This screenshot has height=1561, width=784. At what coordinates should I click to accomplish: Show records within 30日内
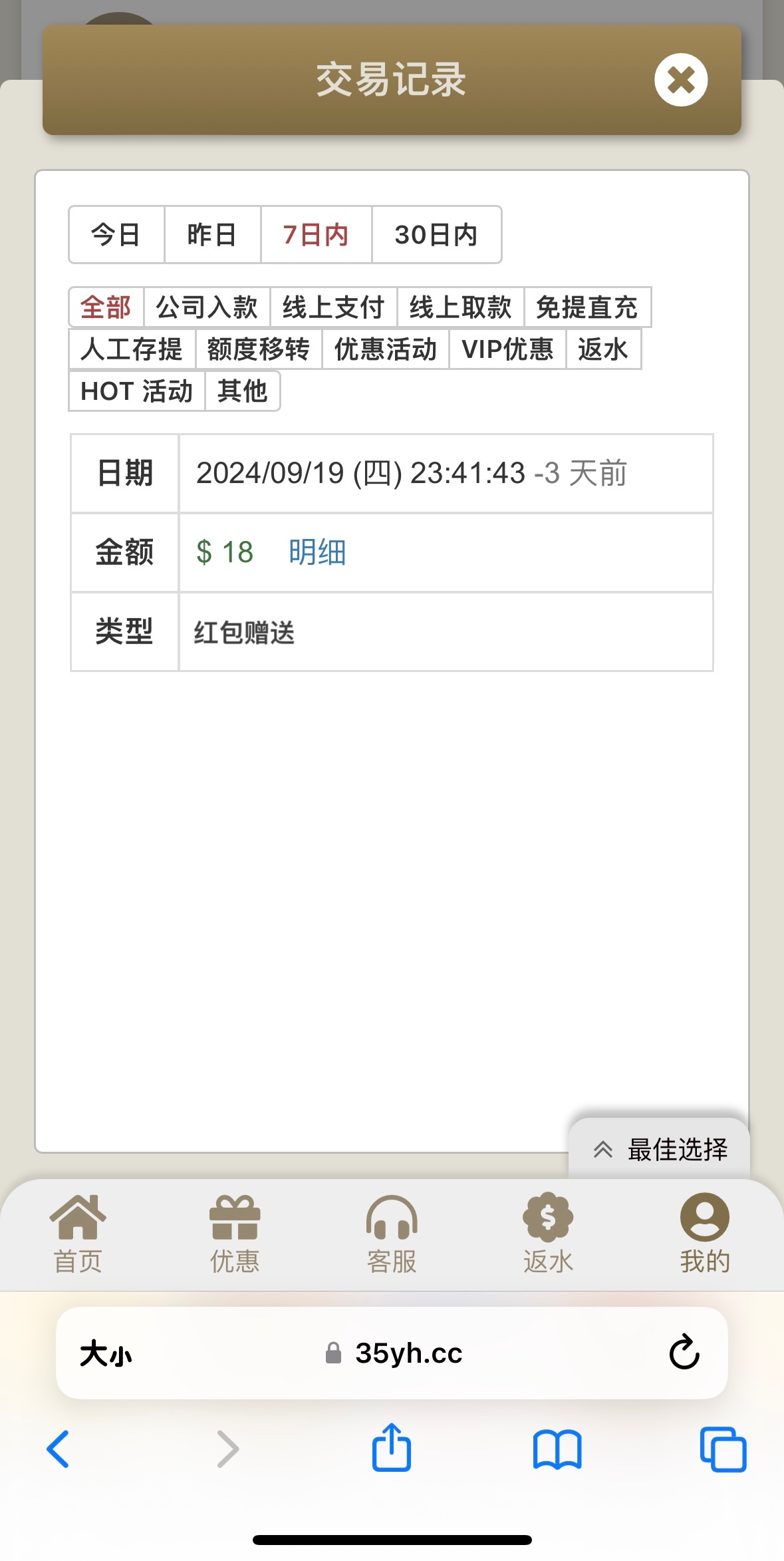pos(436,235)
